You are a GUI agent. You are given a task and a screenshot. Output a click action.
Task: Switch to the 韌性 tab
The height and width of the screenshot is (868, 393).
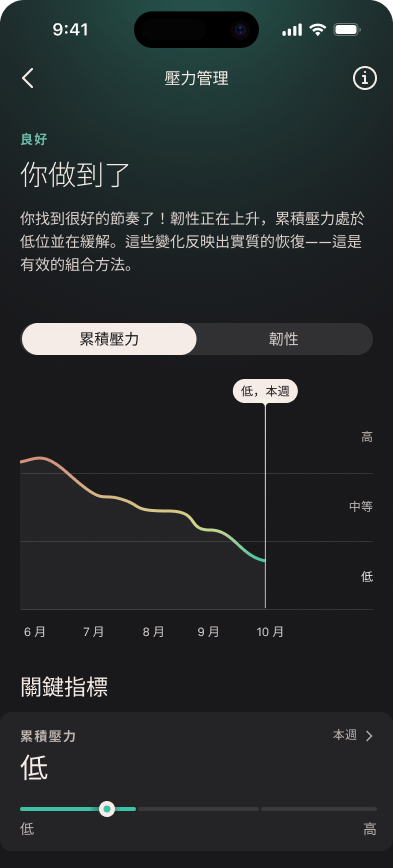tap(284, 339)
